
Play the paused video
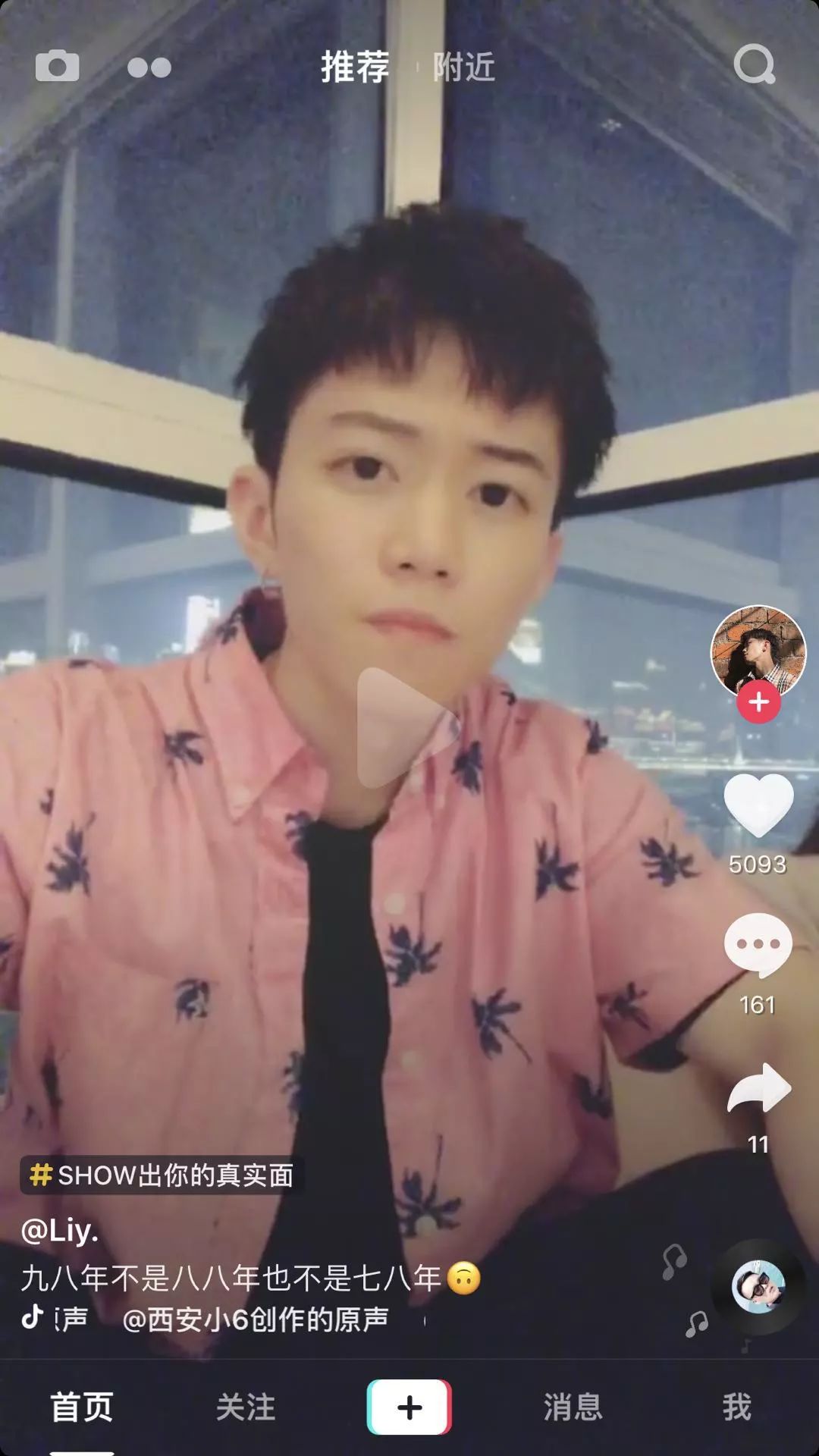point(408,728)
